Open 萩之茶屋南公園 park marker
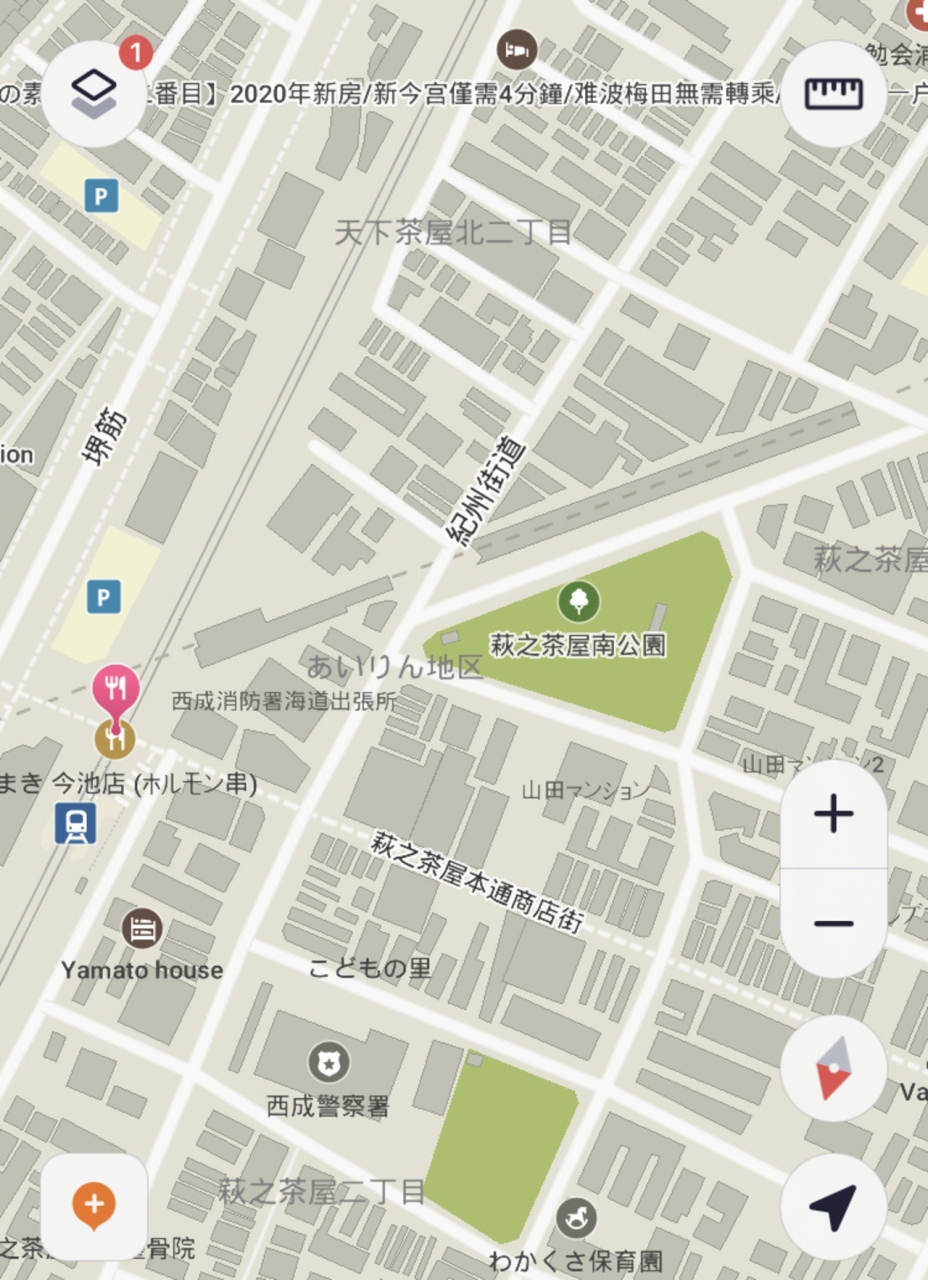 (578, 601)
